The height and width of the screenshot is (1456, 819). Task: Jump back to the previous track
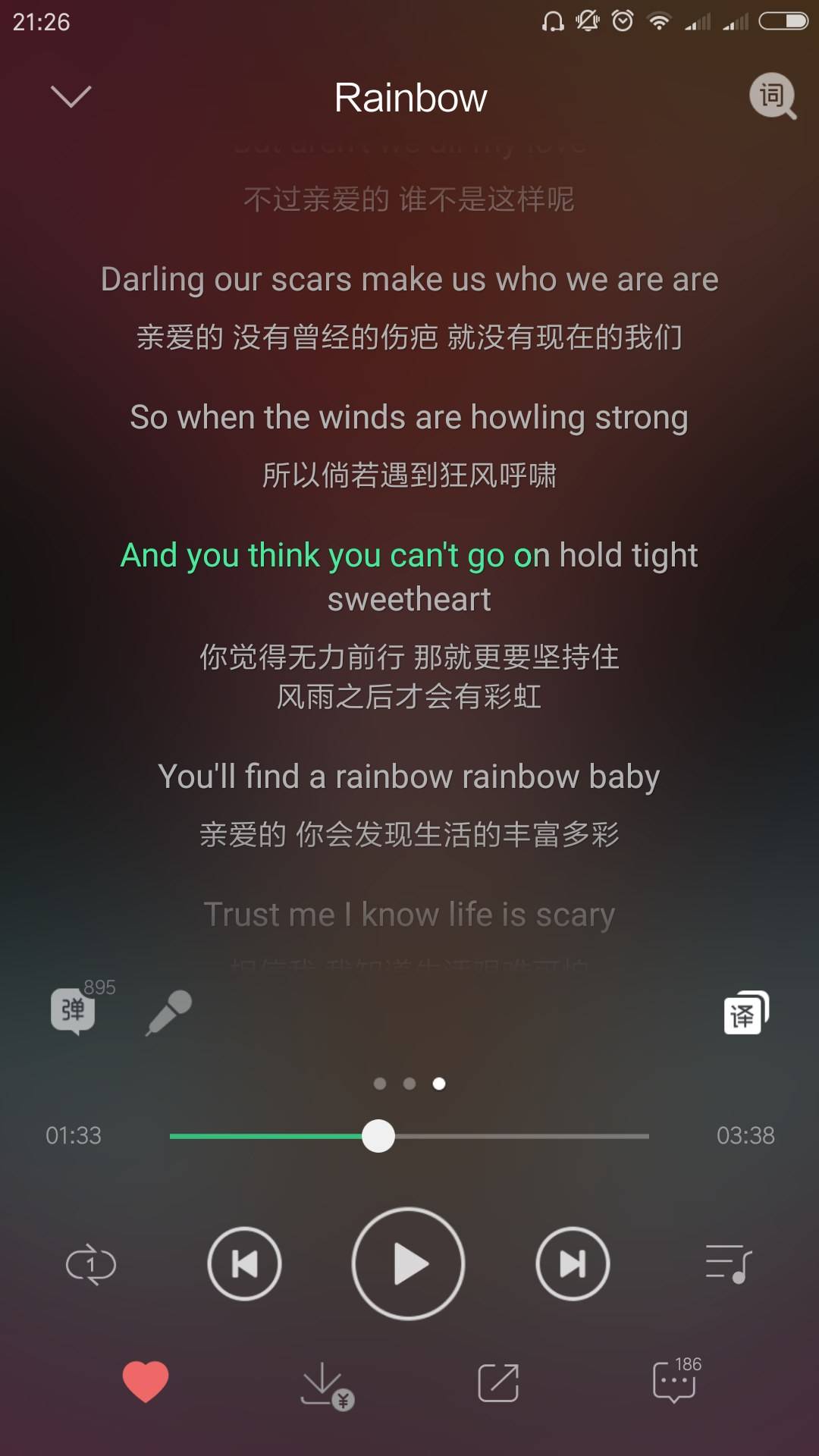244,1263
